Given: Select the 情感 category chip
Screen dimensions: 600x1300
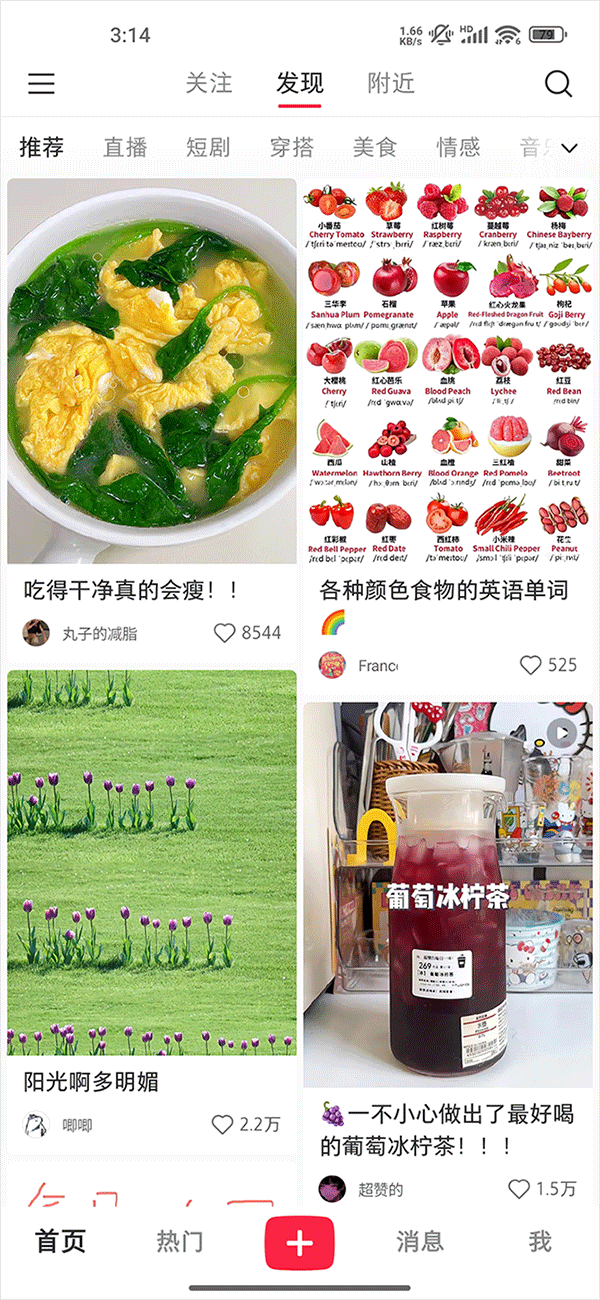Looking at the screenshot, I should (x=458, y=148).
